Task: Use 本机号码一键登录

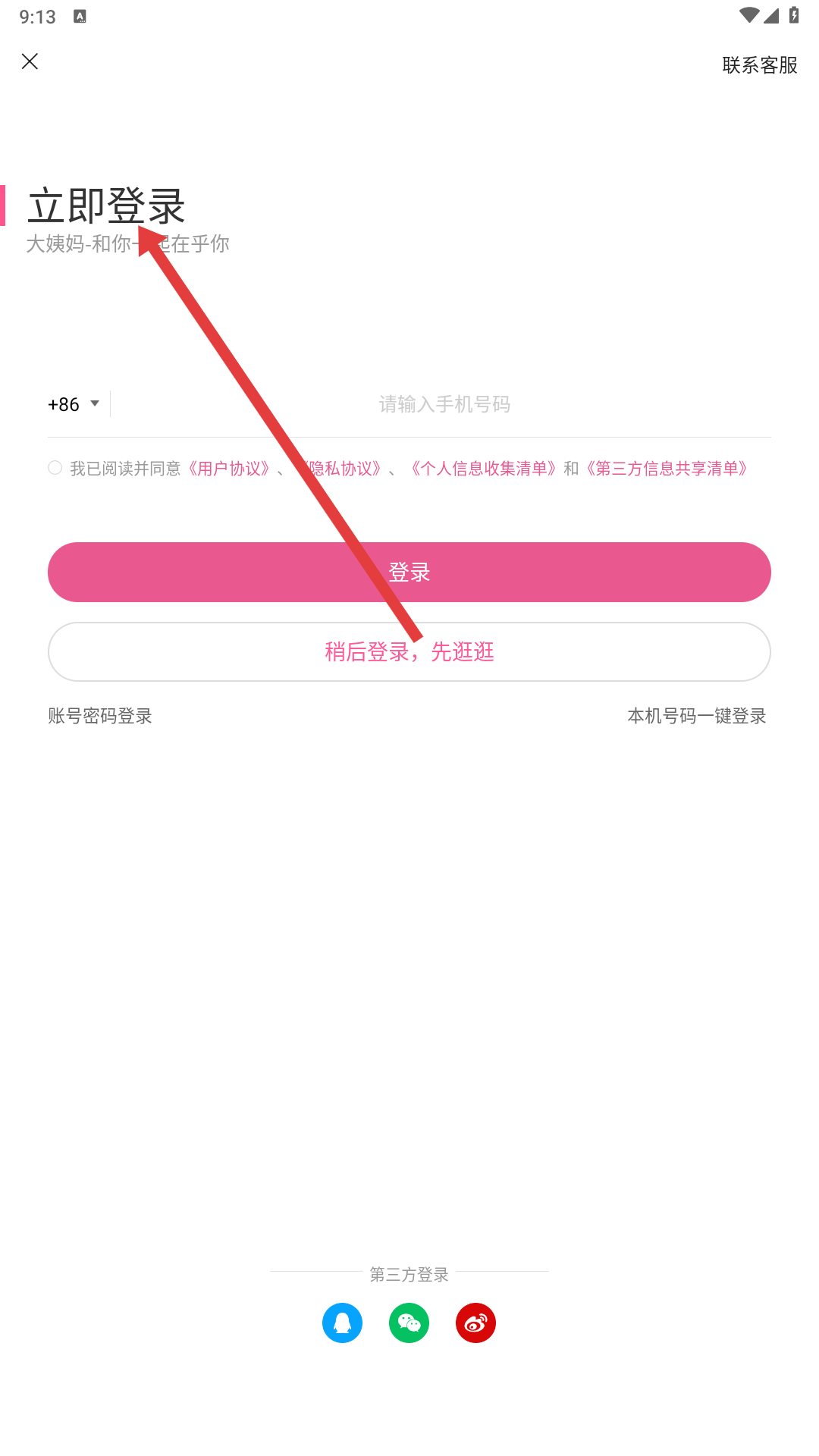Action: pos(696,716)
